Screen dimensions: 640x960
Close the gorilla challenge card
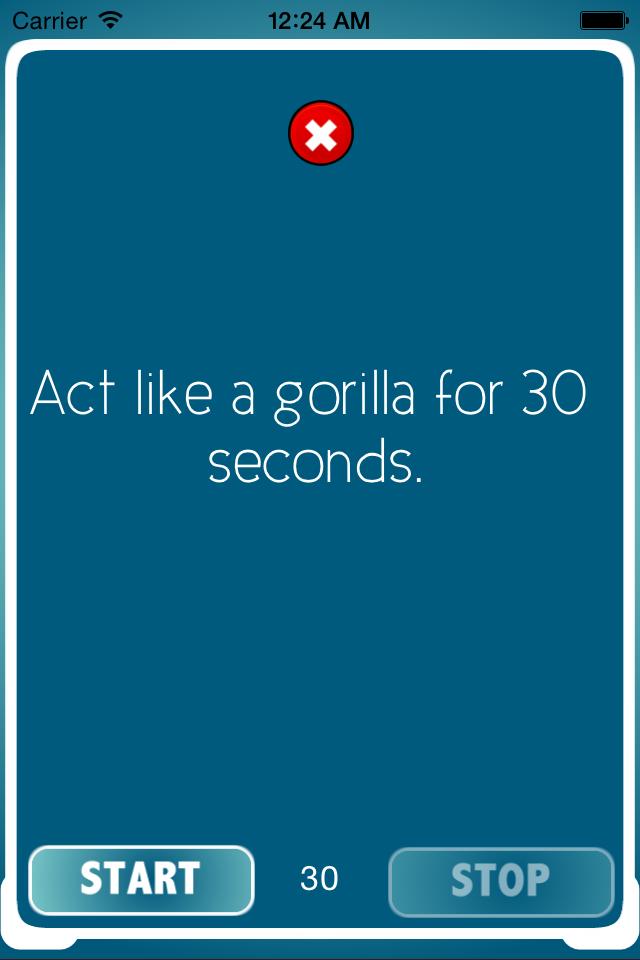[x=321, y=133]
